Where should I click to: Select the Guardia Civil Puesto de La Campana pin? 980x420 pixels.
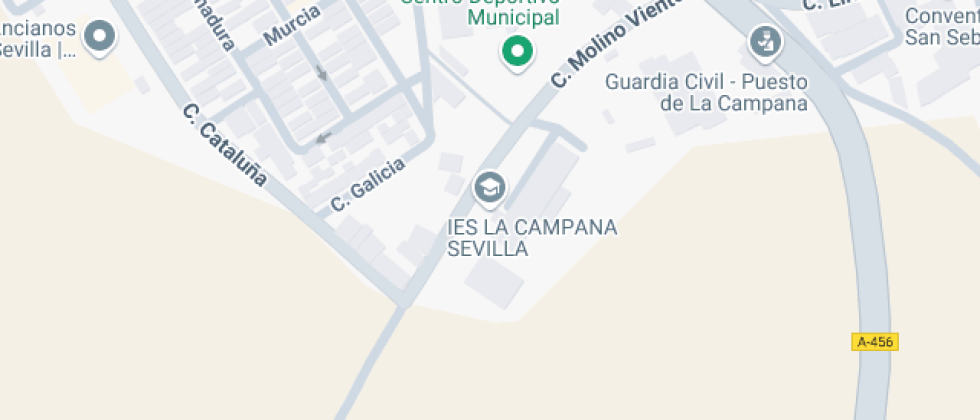764,44
